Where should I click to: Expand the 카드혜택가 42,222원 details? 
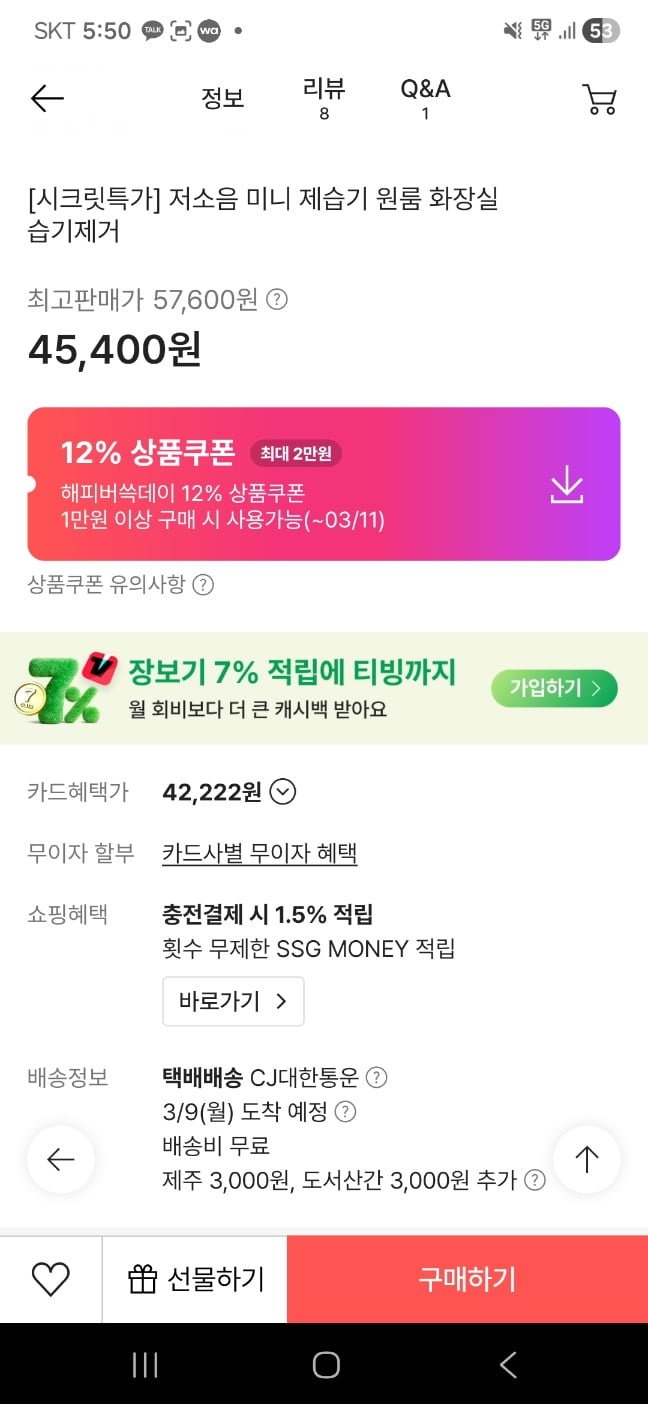click(284, 792)
